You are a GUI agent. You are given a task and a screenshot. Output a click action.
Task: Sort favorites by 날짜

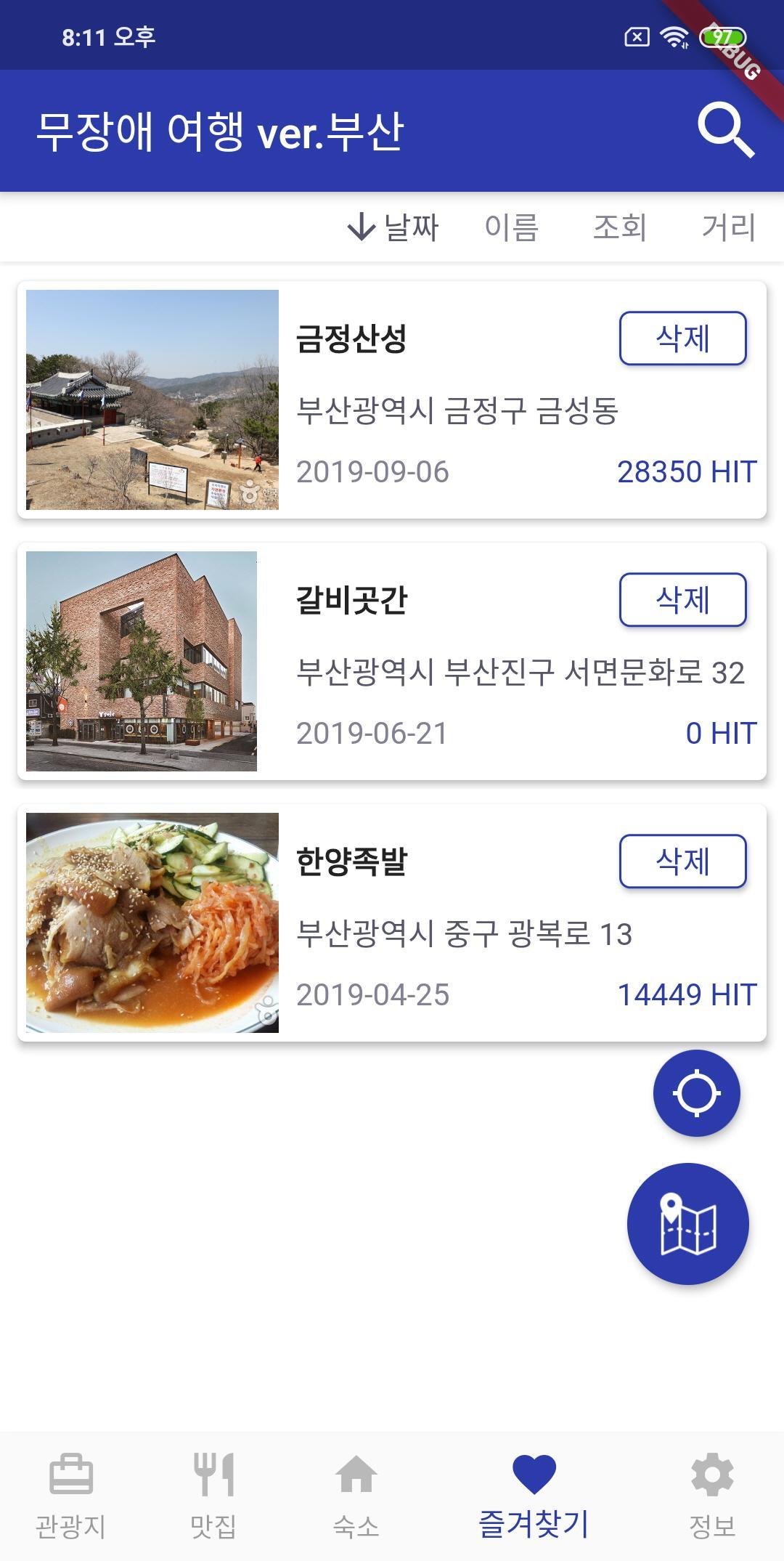pyautogui.click(x=394, y=227)
